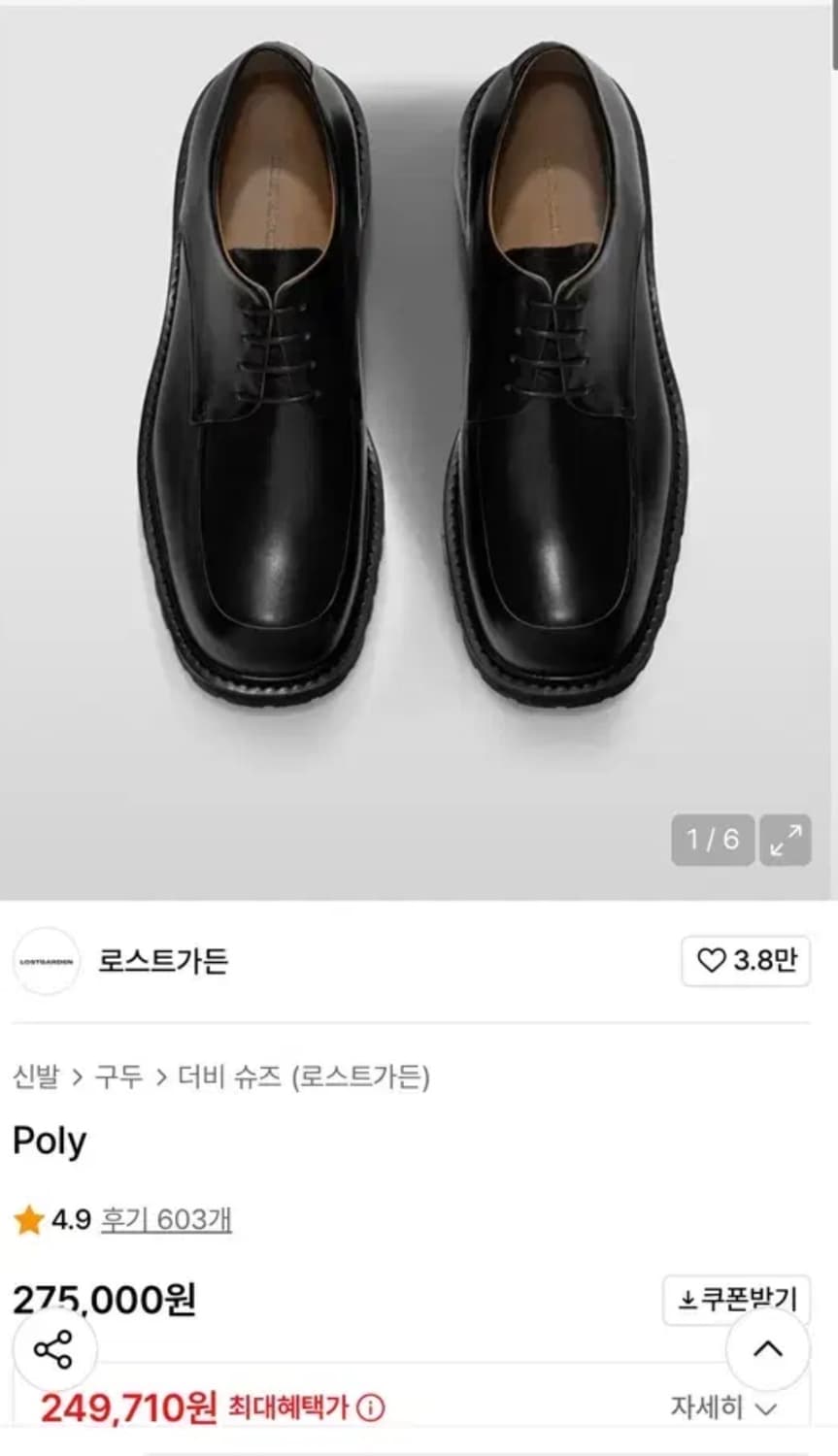Open the fullscreen image view with expand arrows
Image resolution: width=838 pixels, height=1456 pixels.
coord(788,840)
